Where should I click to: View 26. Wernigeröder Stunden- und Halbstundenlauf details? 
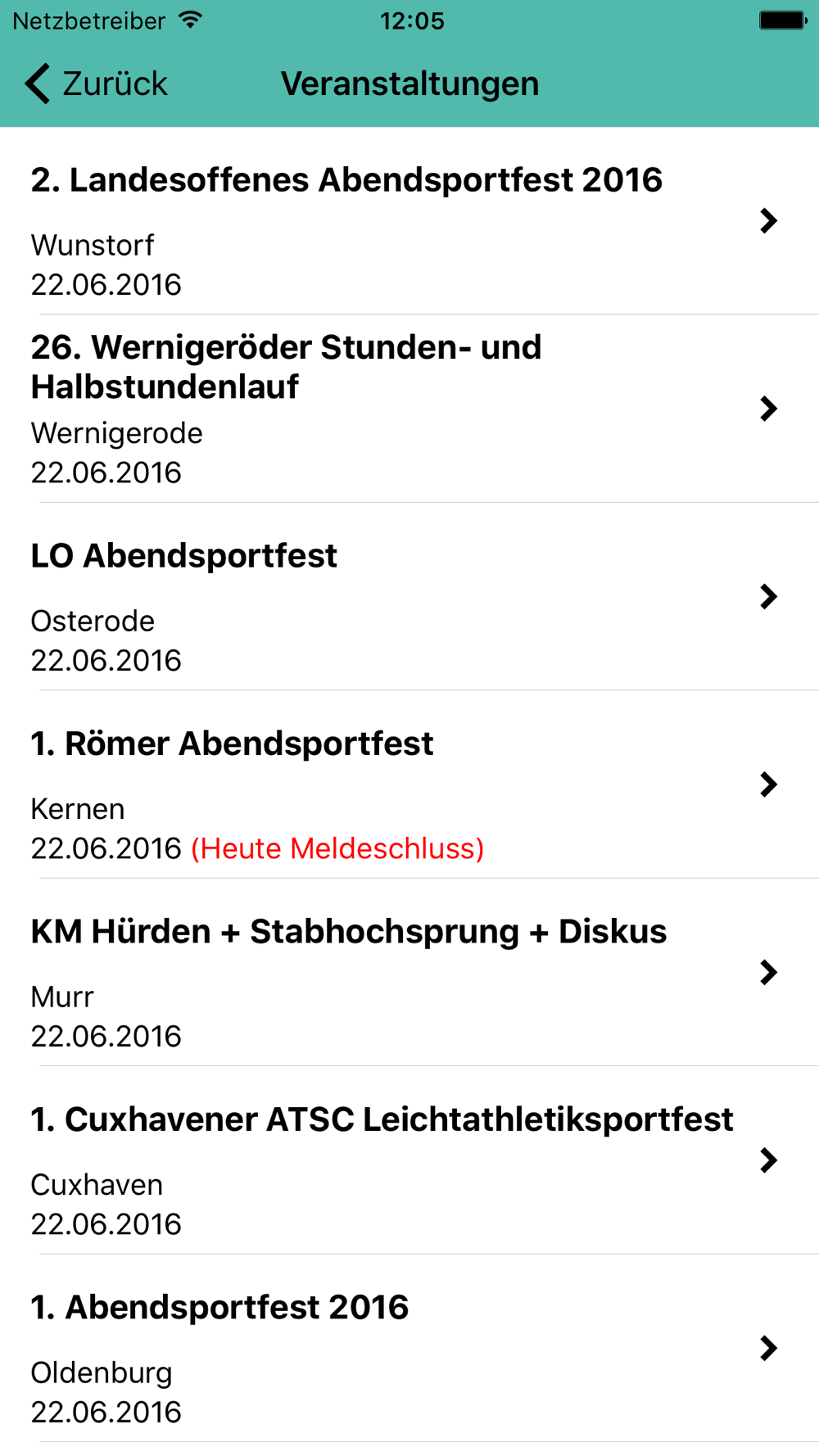coord(393,409)
